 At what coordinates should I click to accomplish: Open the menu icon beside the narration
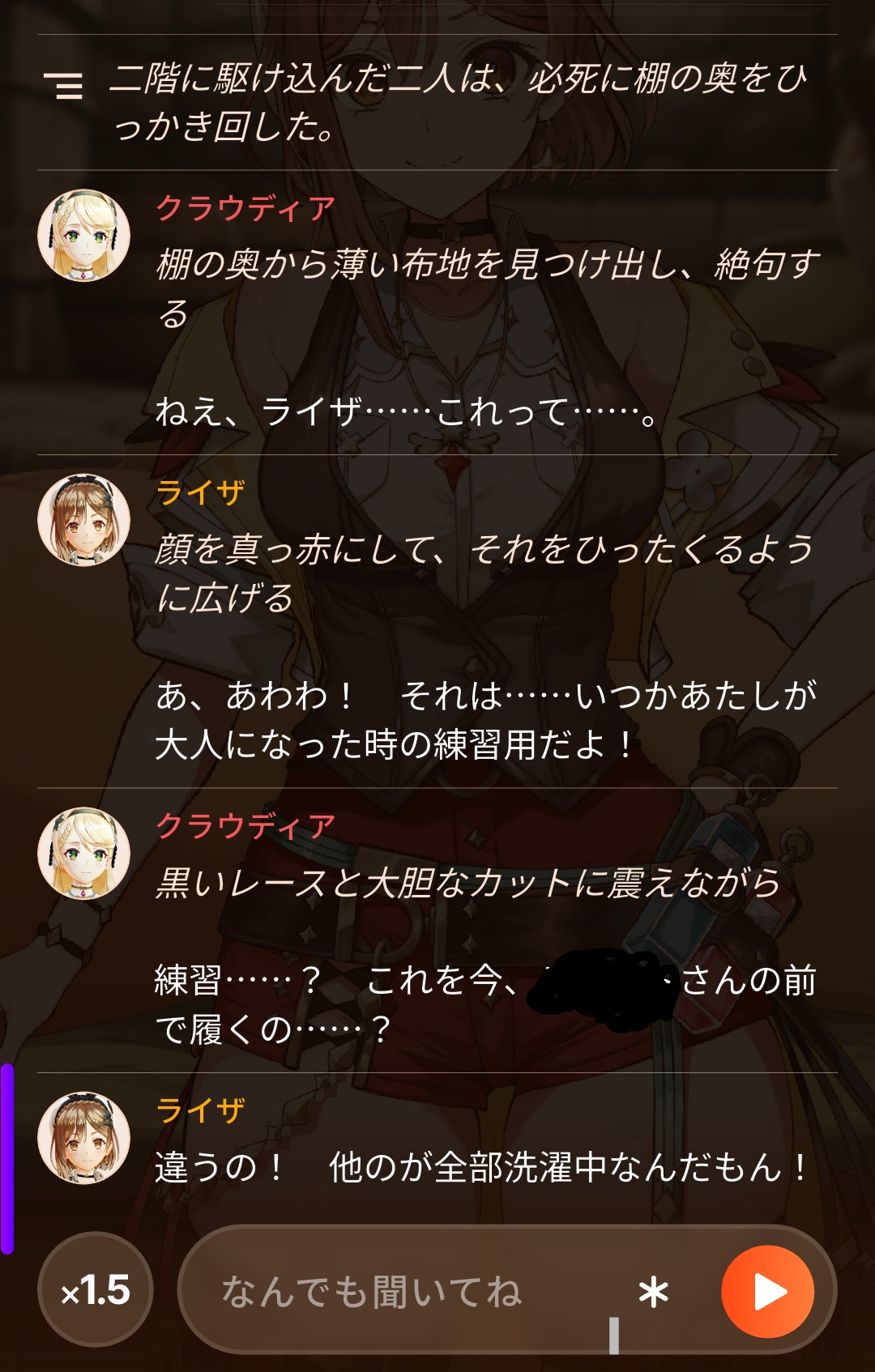pyautogui.click(x=63, y=85)
